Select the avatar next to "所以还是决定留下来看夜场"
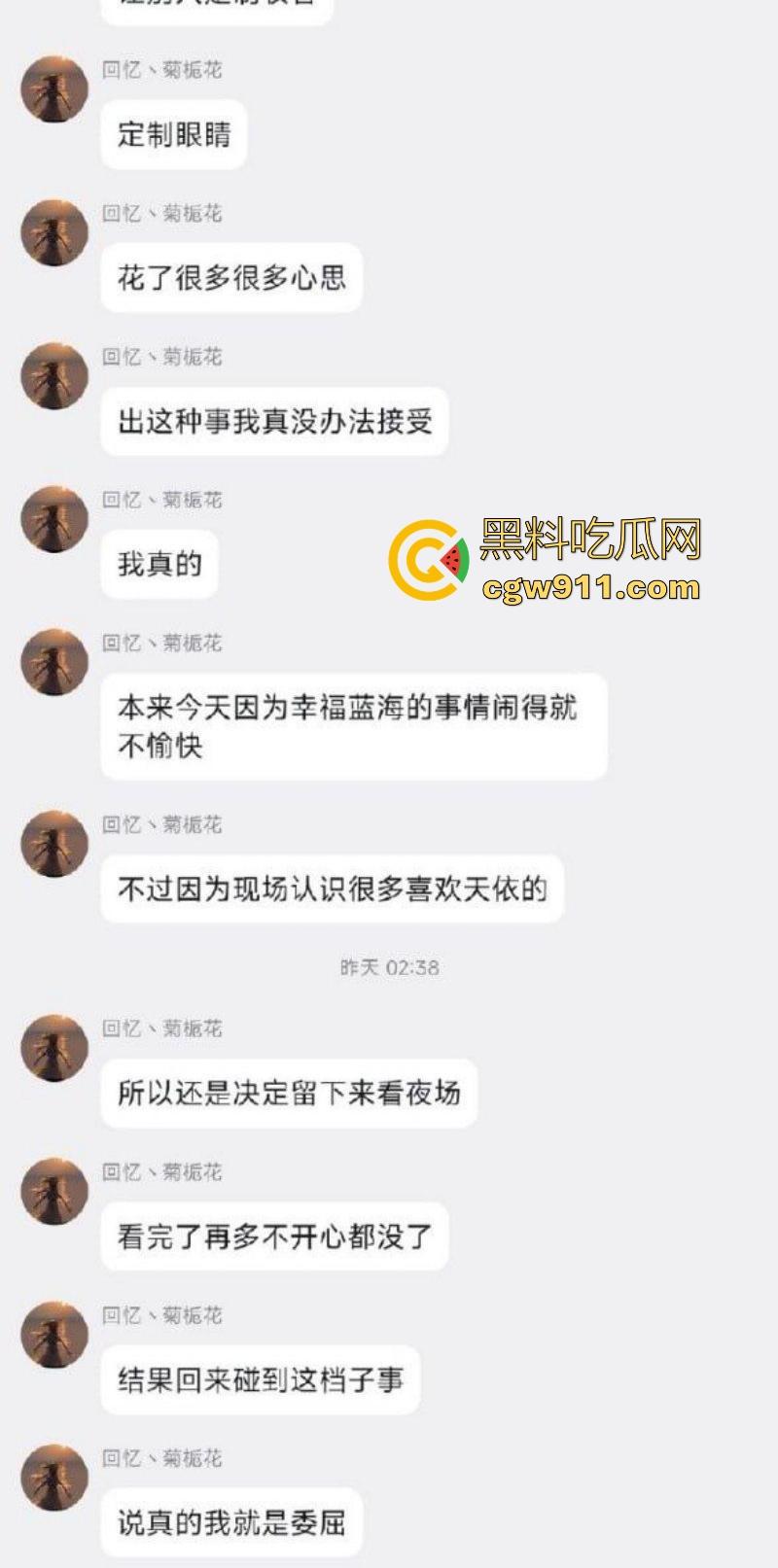 [55, 1048]
